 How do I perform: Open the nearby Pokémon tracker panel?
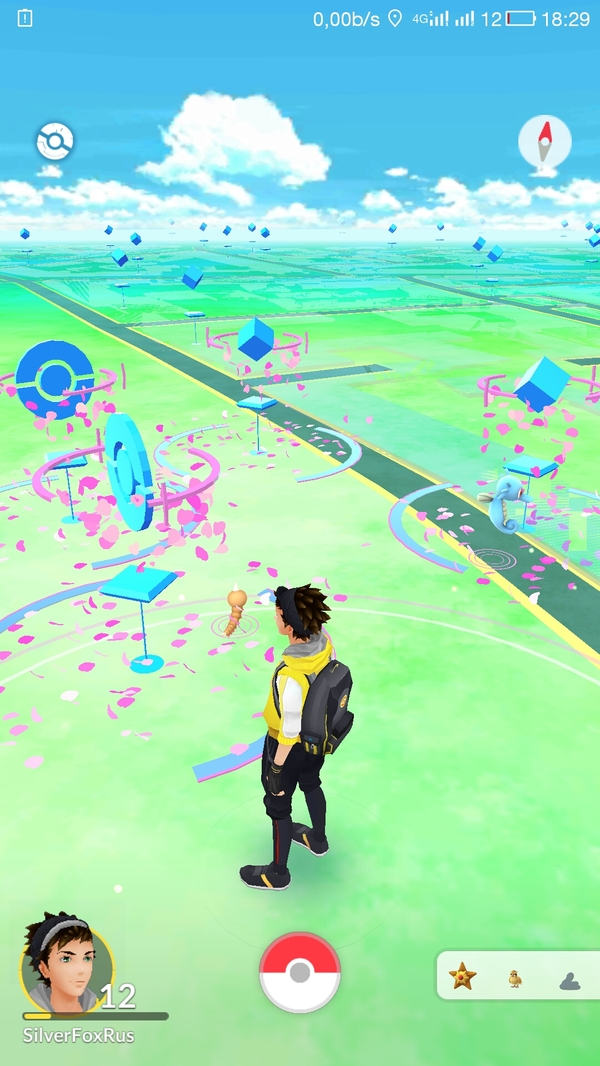point(517,976)
